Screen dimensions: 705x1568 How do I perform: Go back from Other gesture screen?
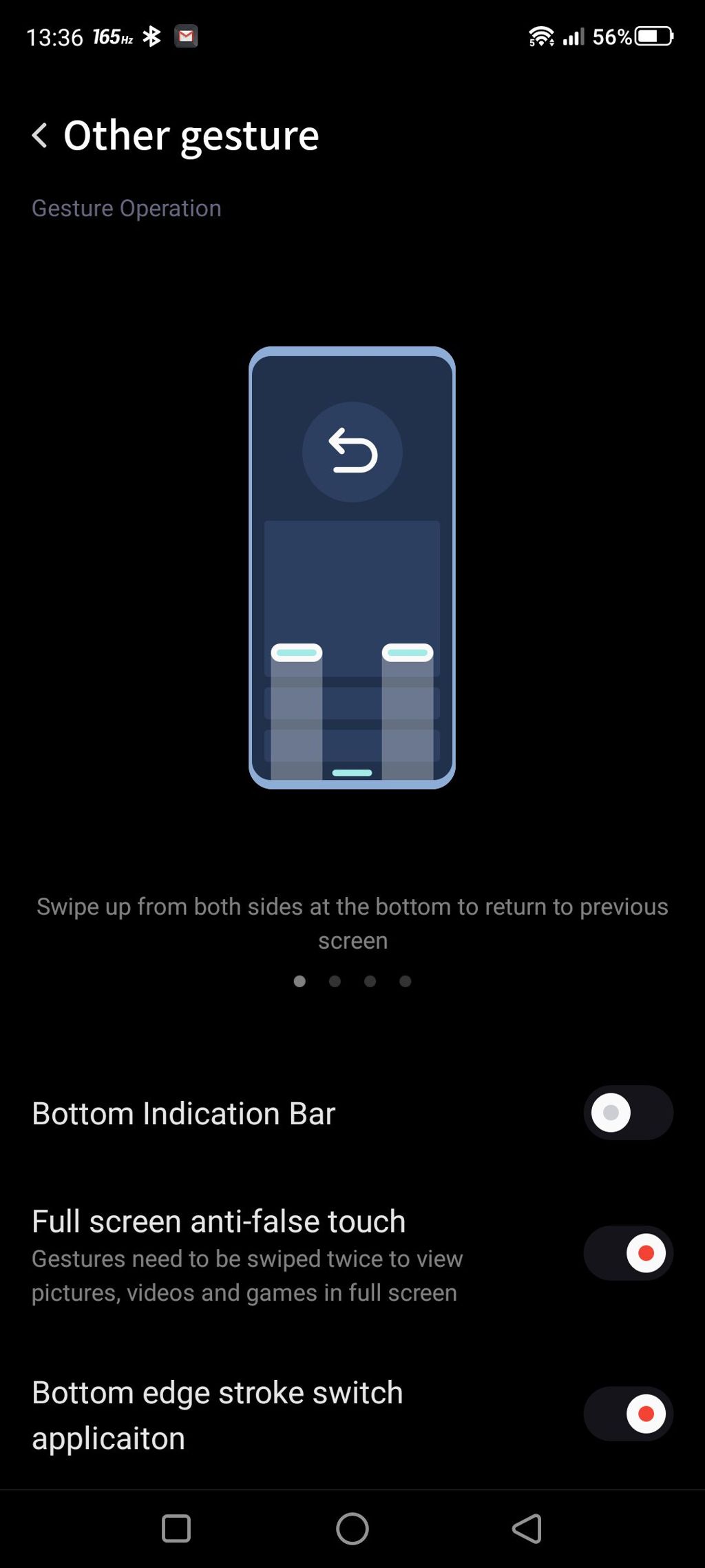[40, 135]
